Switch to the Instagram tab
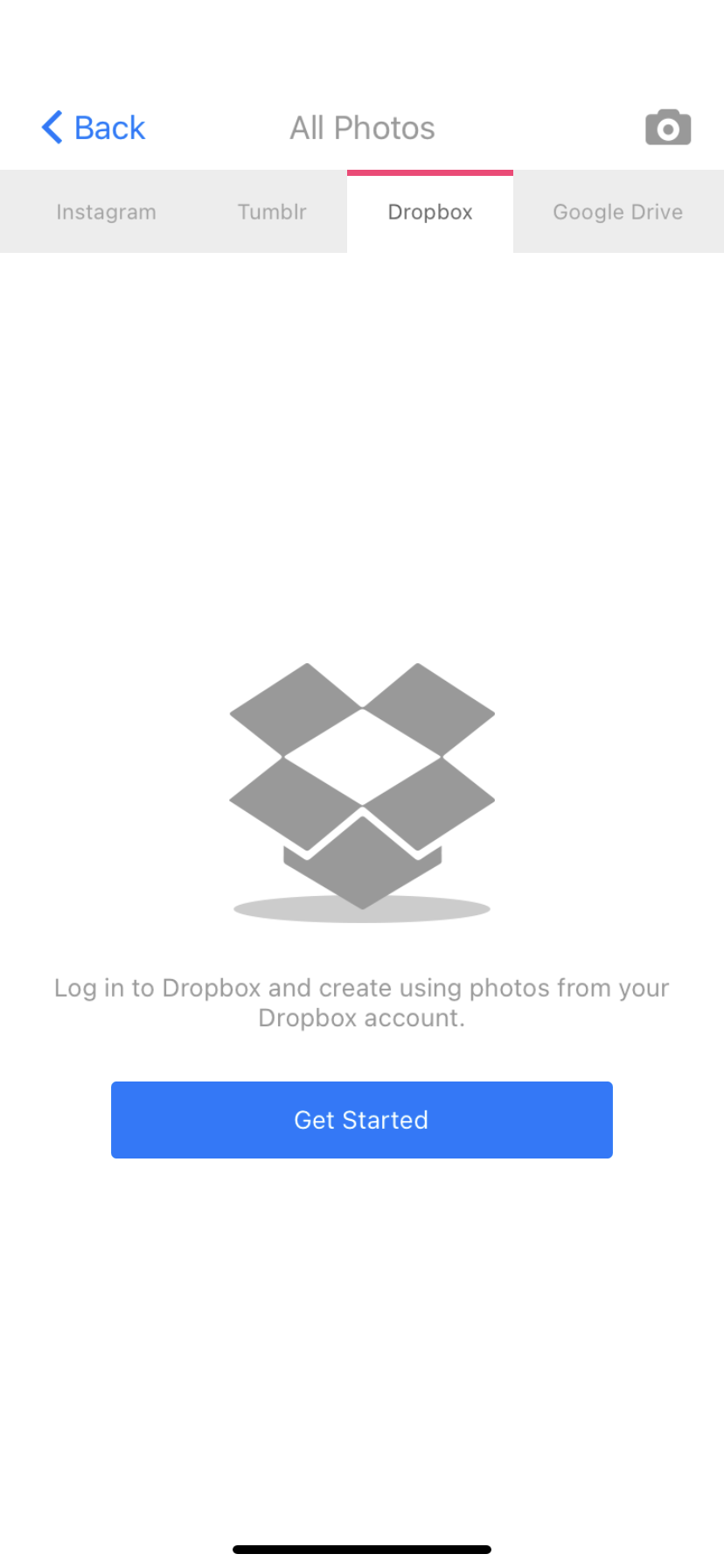Image resolution: width=724 pixels, height=1568 pixels. [107, 213]
